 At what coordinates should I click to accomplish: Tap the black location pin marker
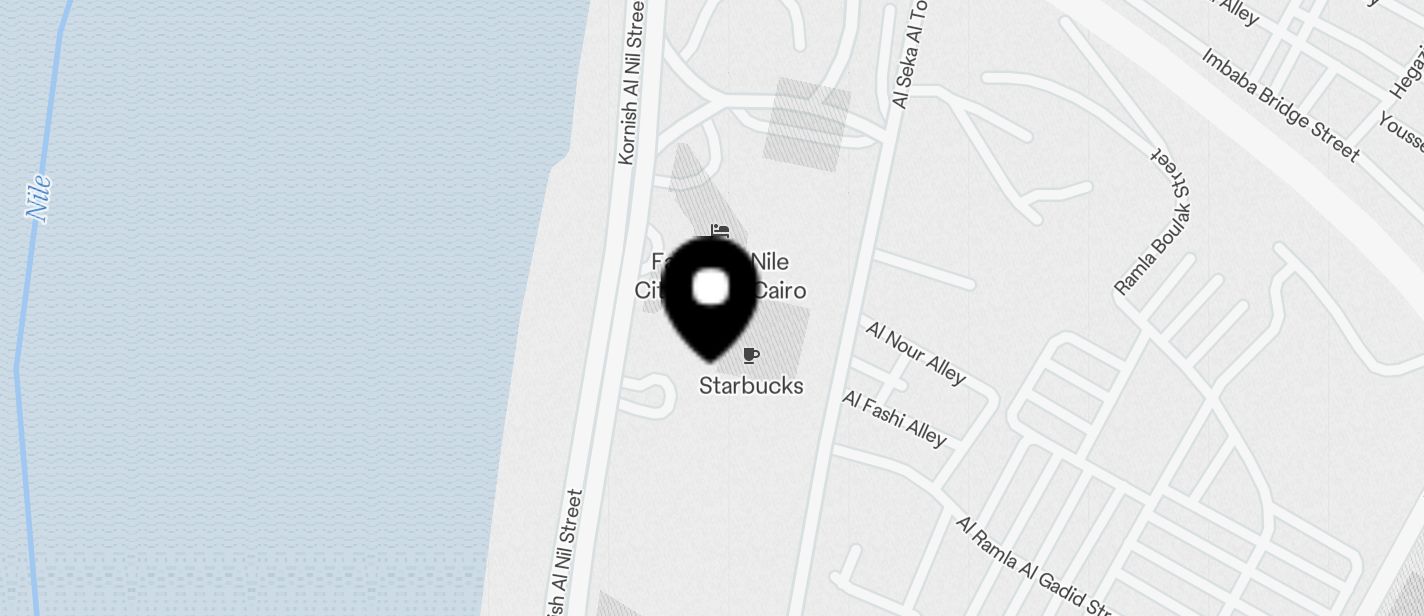pos(711,296)
